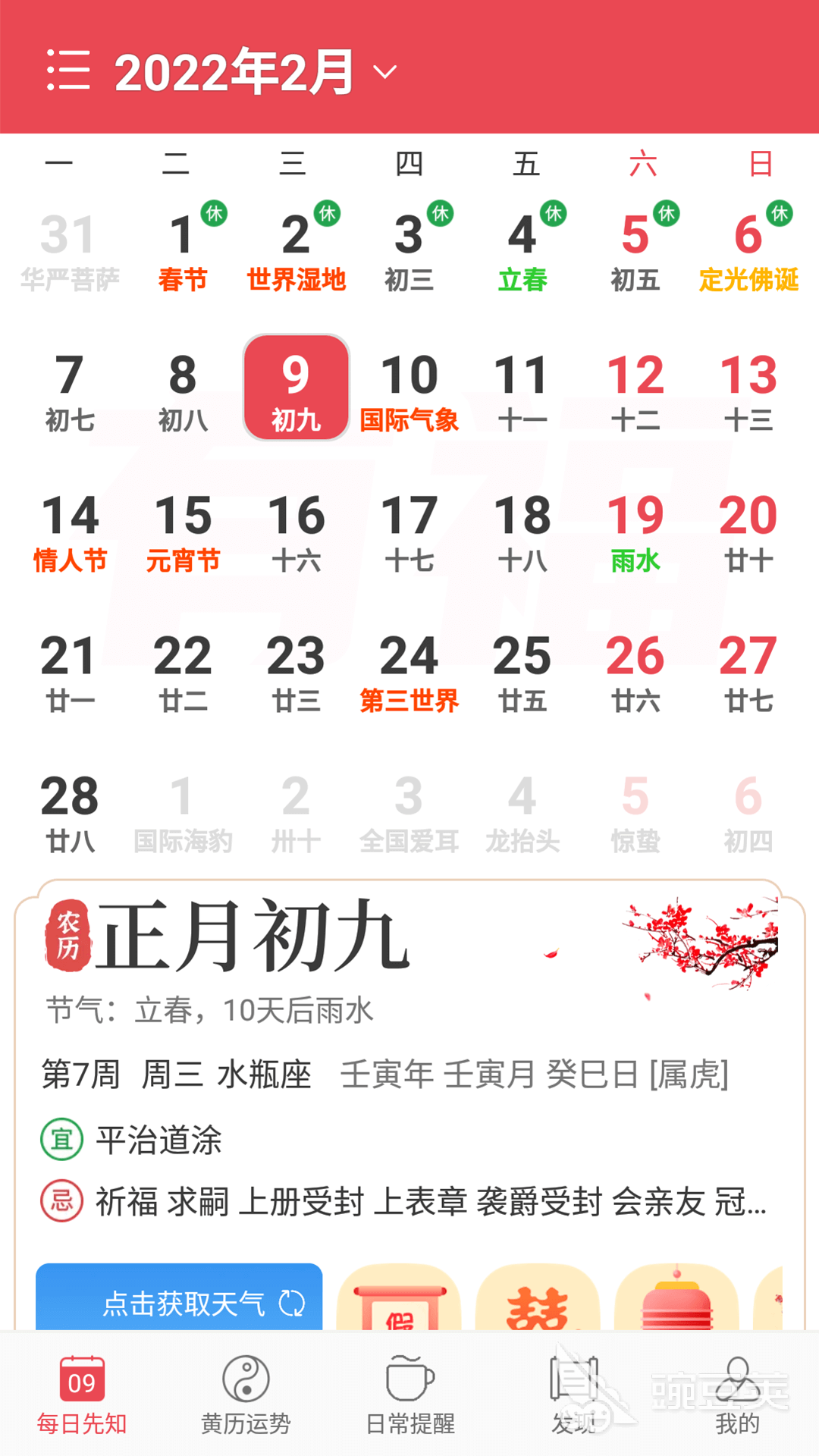Open the 囍 wedding date shortcut
This screenshot has height=1456, width=819.
537,1300
